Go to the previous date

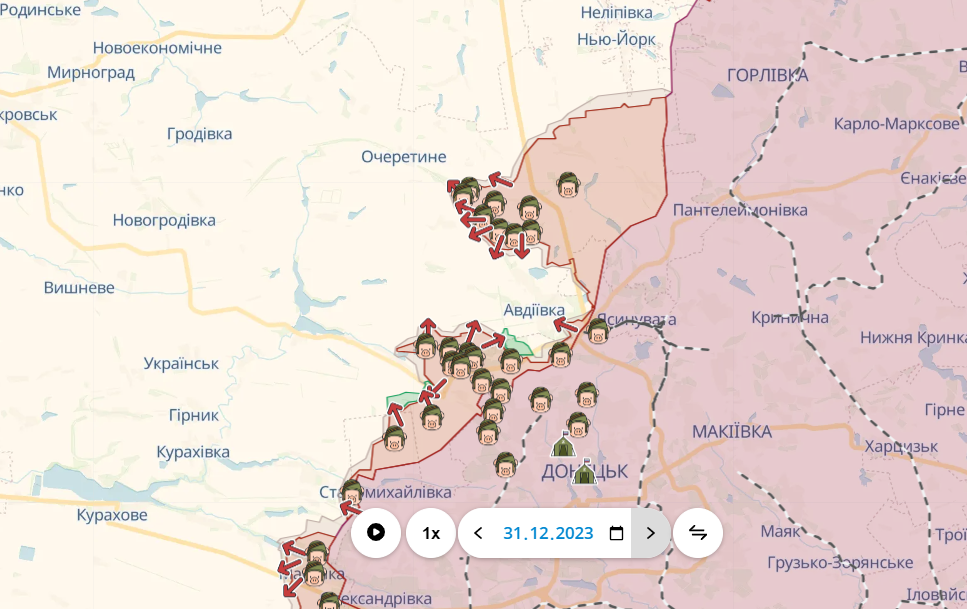478,533
